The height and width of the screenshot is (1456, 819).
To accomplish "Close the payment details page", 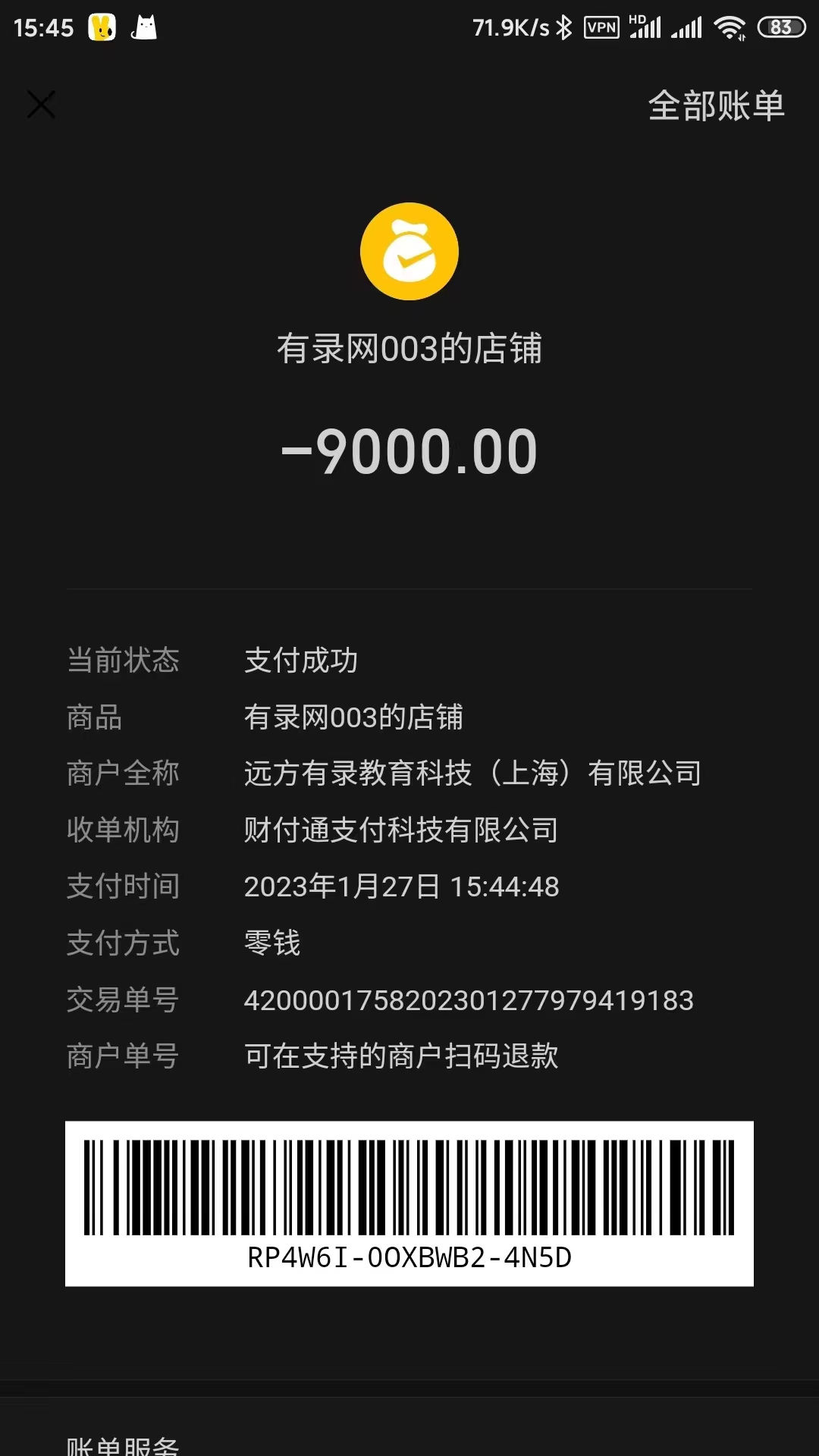I will click(x=41, y=105).
